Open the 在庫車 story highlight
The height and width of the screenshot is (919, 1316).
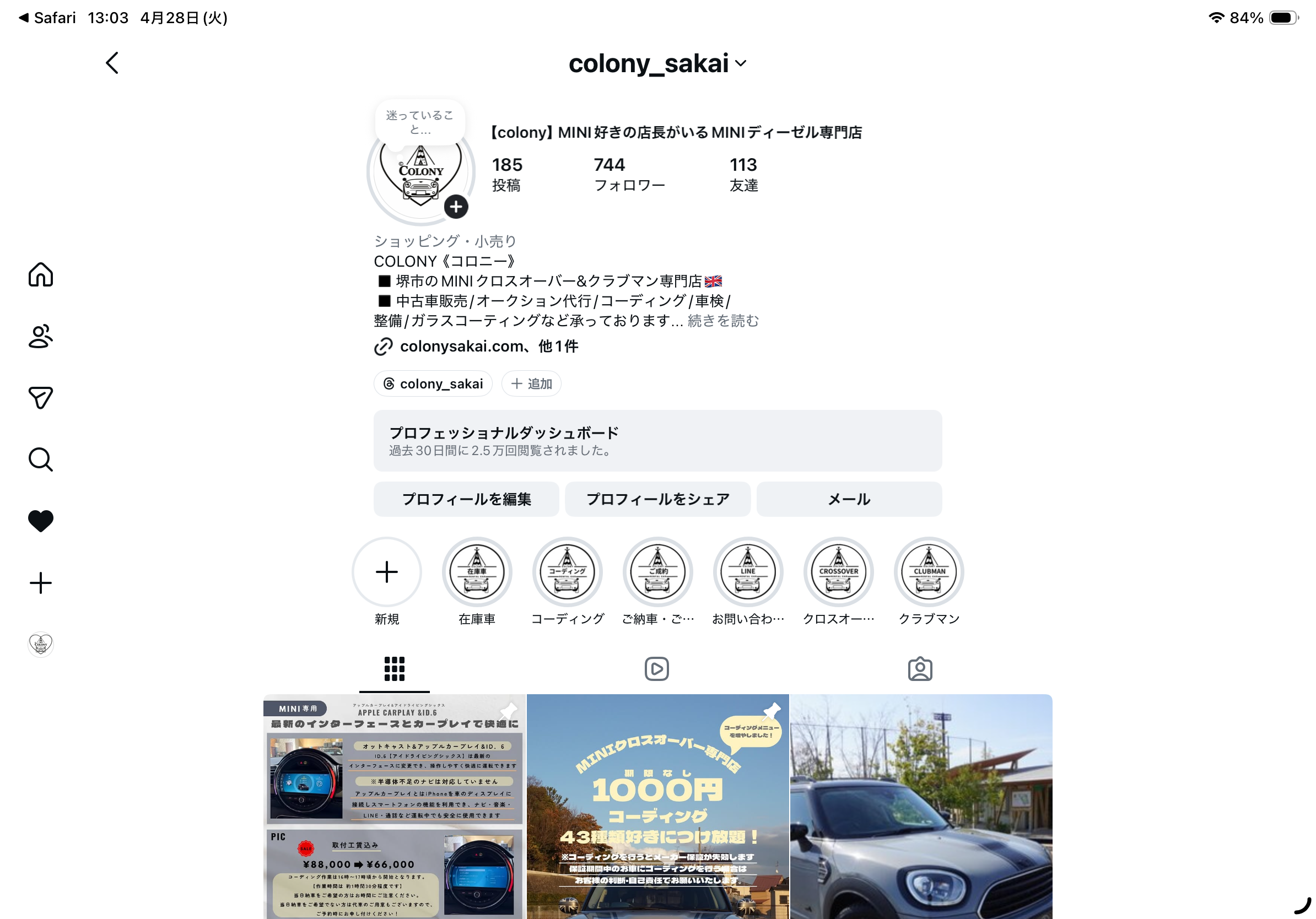(477, 572)
